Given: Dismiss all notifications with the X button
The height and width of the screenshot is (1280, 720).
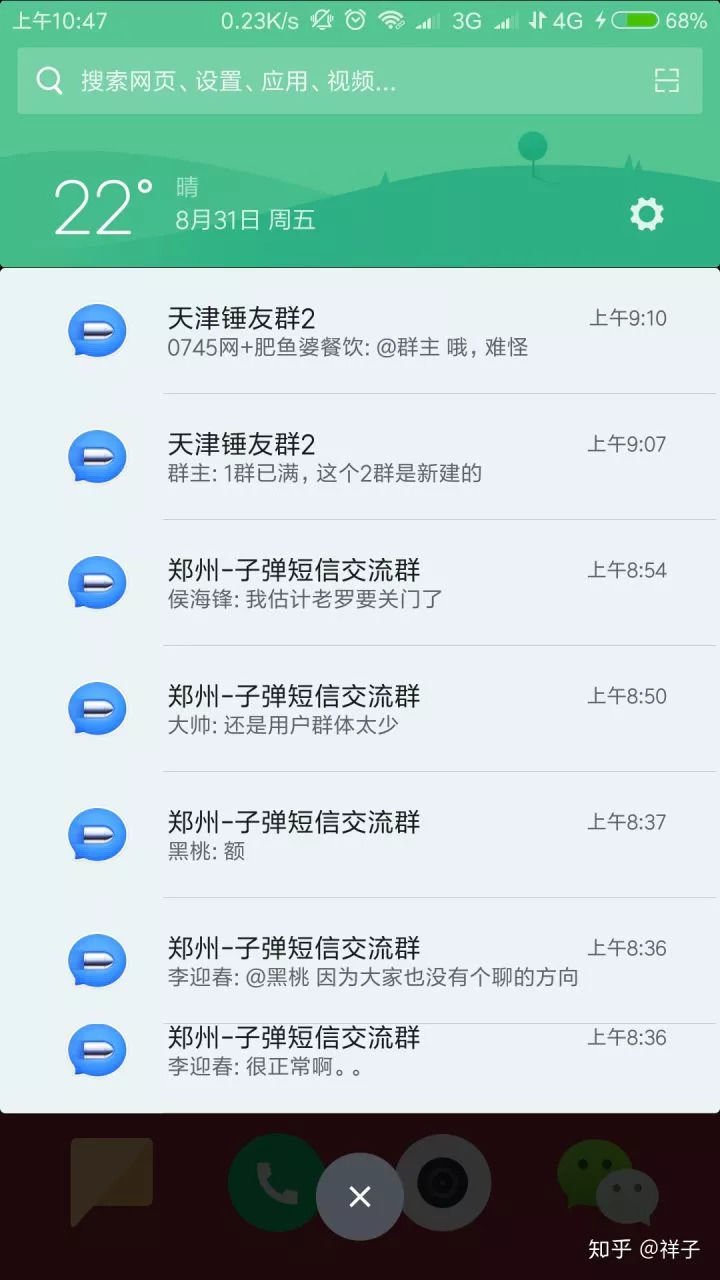Looking at the screenshot, I should [360, 1196].
